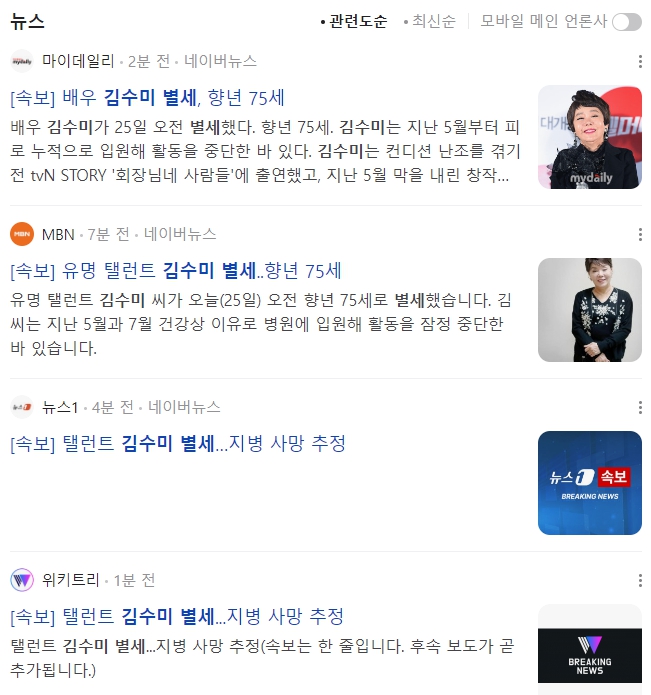Toggle 모바일 메인 언론사 switch

627,22
